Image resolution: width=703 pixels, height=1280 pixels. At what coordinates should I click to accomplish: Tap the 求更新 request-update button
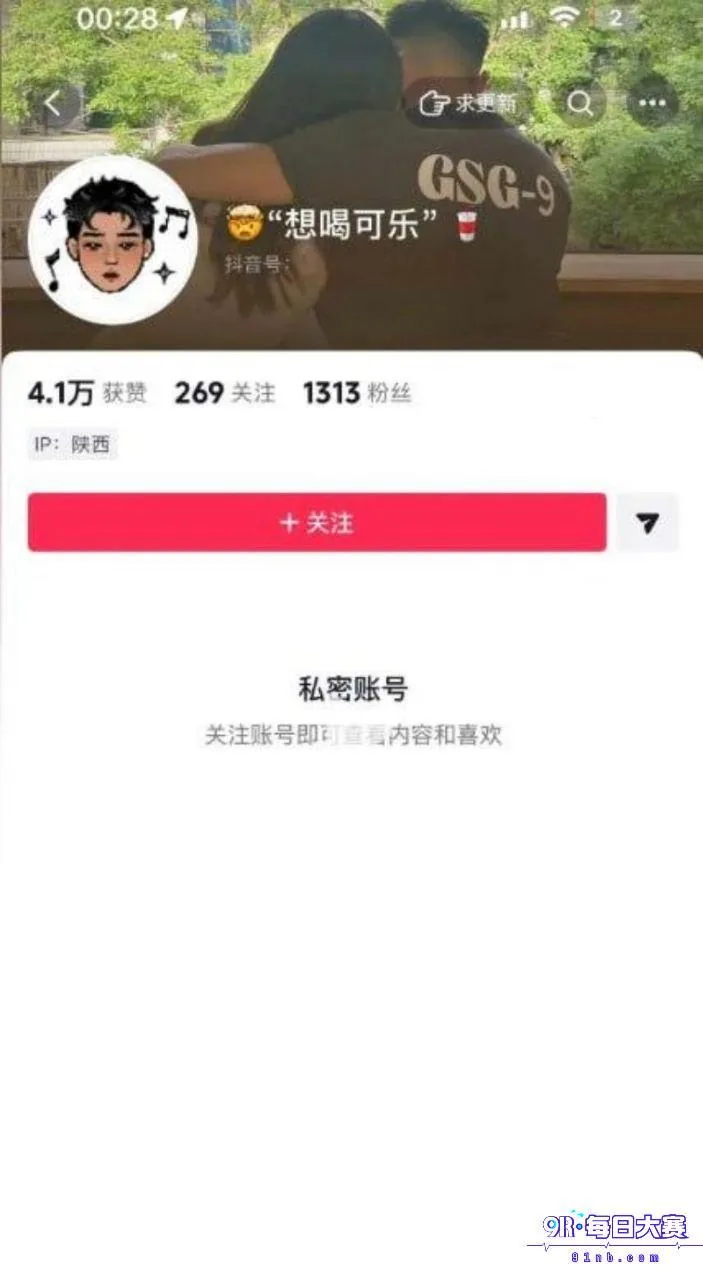[x=468, y=102]
